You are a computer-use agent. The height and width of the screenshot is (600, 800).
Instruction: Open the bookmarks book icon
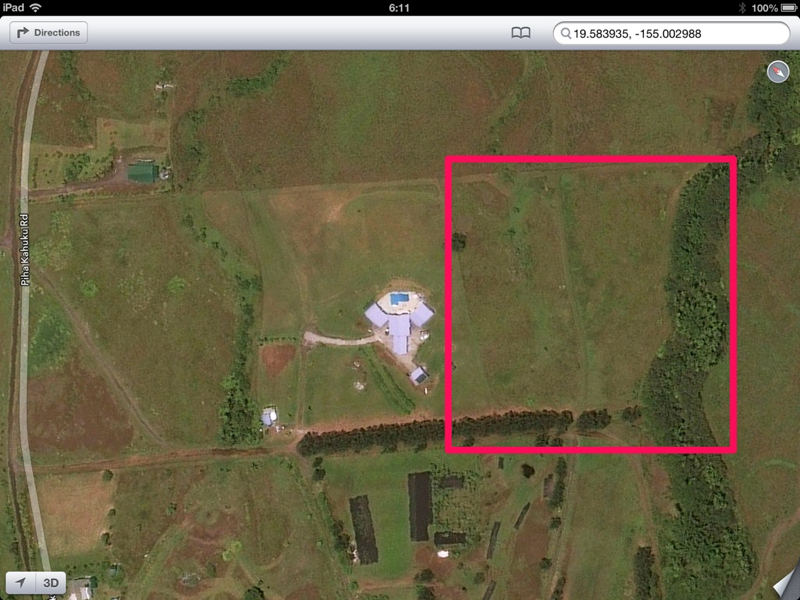[x=520, y=33]
